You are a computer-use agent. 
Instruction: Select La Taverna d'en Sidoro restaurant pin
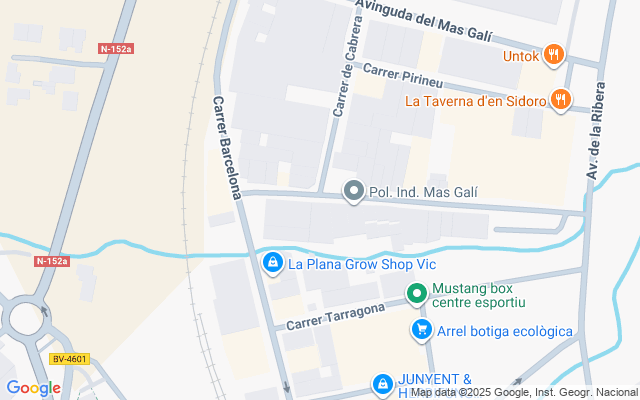click(x=561, y=100)
